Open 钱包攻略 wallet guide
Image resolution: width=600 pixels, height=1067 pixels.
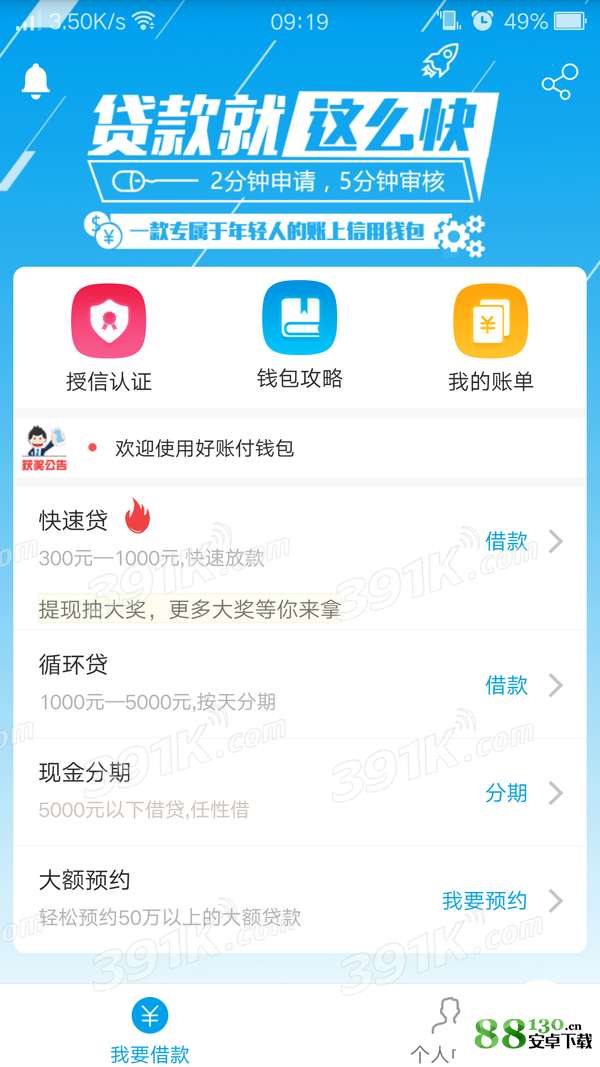(x=299, y=335)
